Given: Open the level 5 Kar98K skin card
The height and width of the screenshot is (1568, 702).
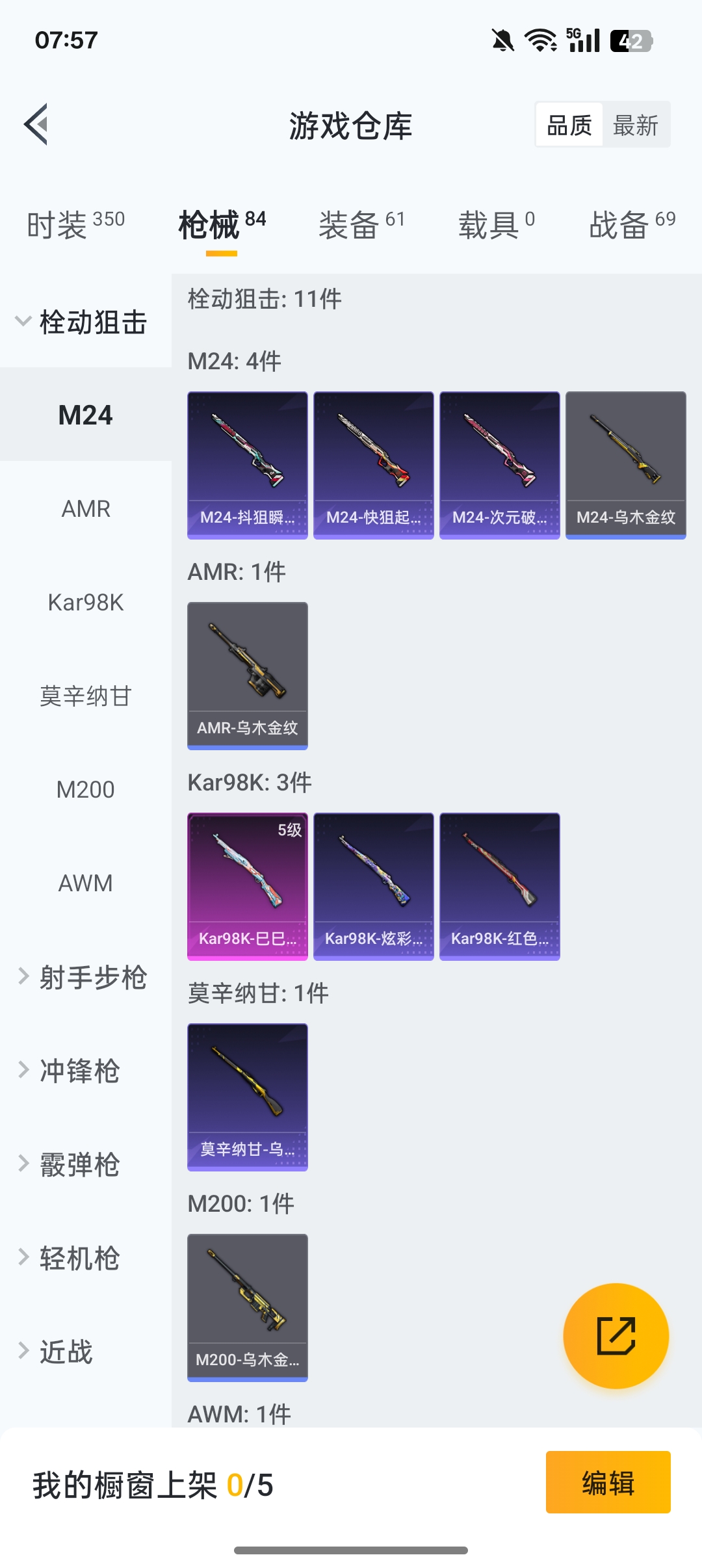Looking at the screenshot, I should 247,886.
